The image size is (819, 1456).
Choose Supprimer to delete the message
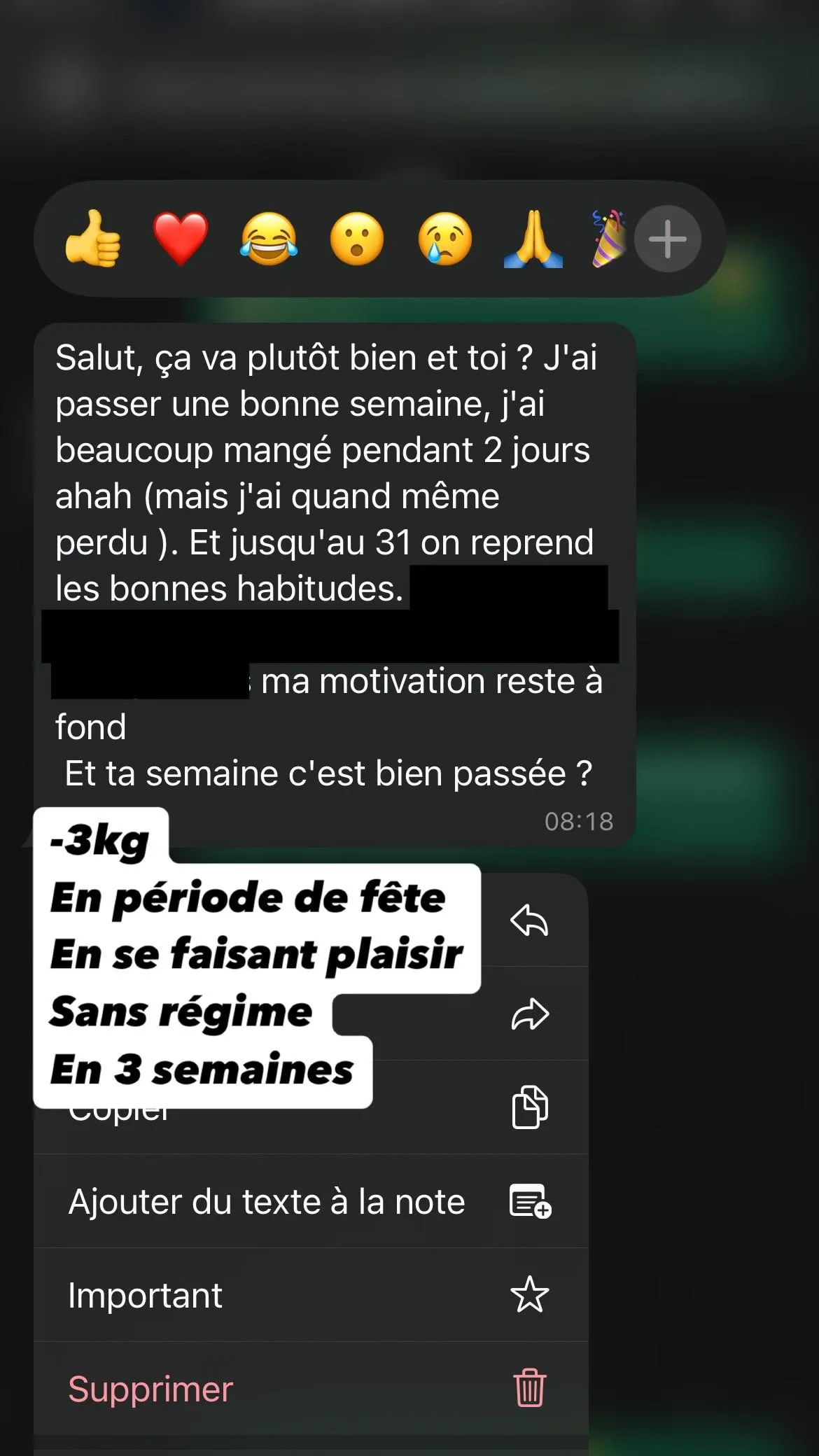tap(311, 1389)
